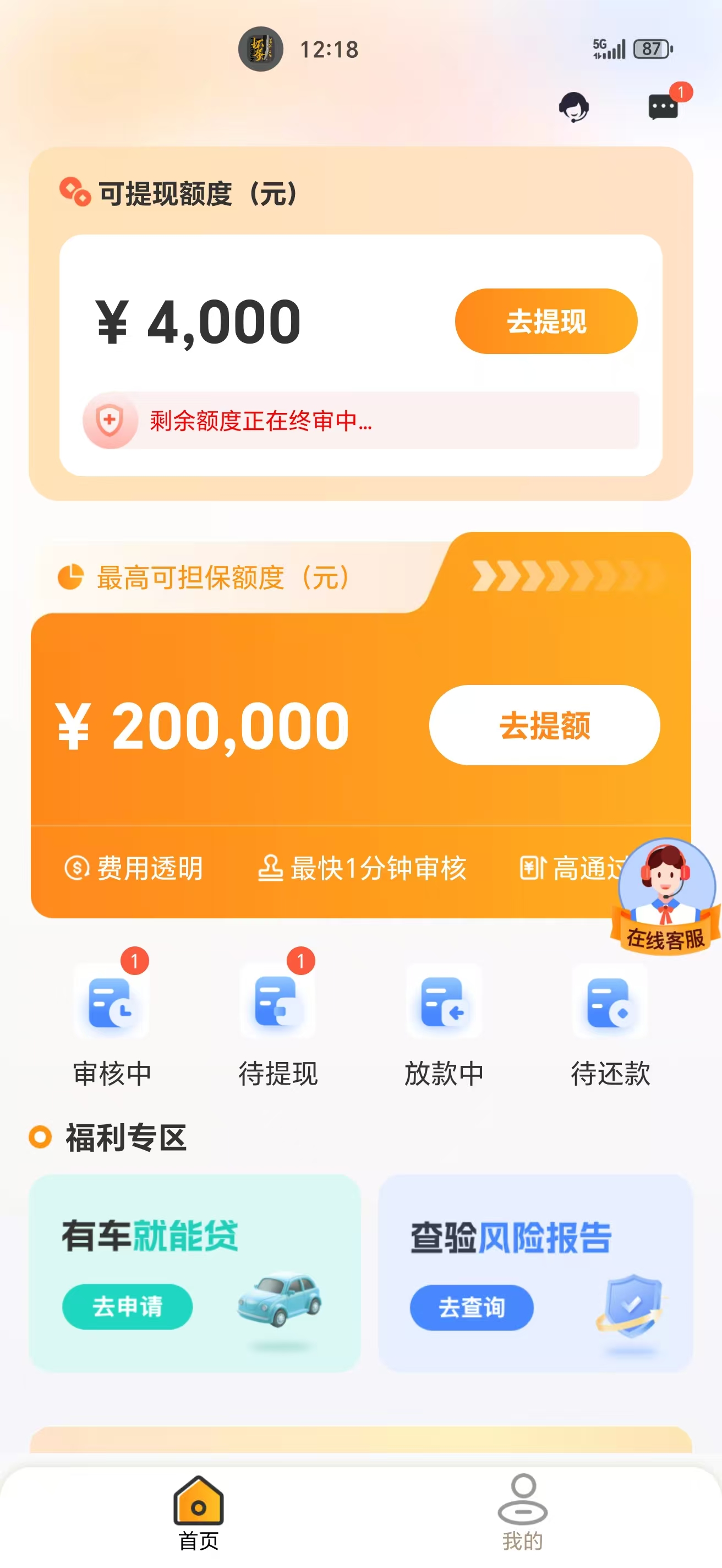Image resolution: width=722 pixels, height=1568 pixels.
Task: Tap 去申请 on the 有车就能贷 card
Action: 127,1306
